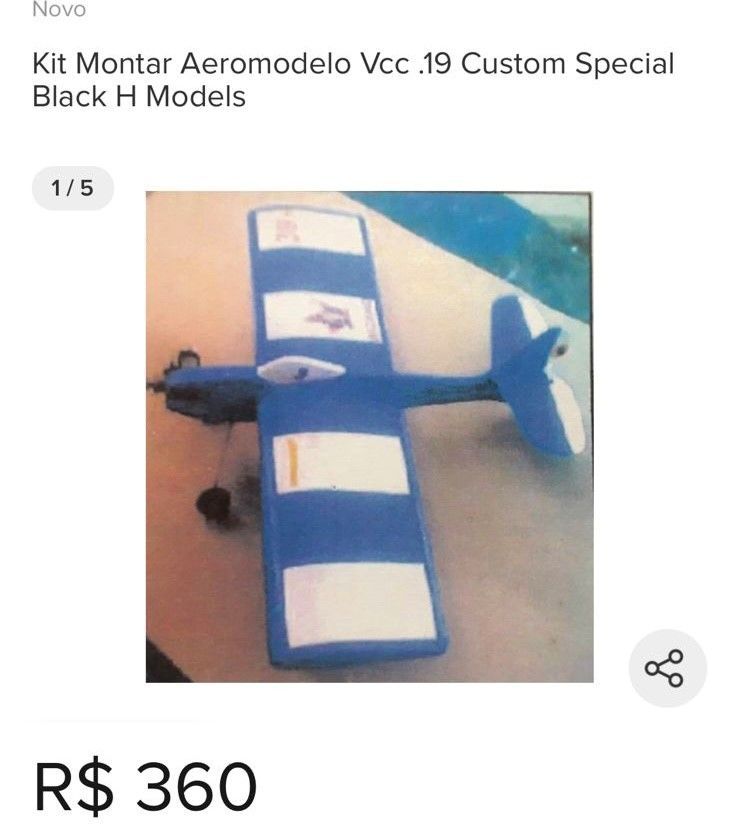The image size is (739, 830).
Task: Open the blue airplane product photo
Action: click(x=369, y=437)
